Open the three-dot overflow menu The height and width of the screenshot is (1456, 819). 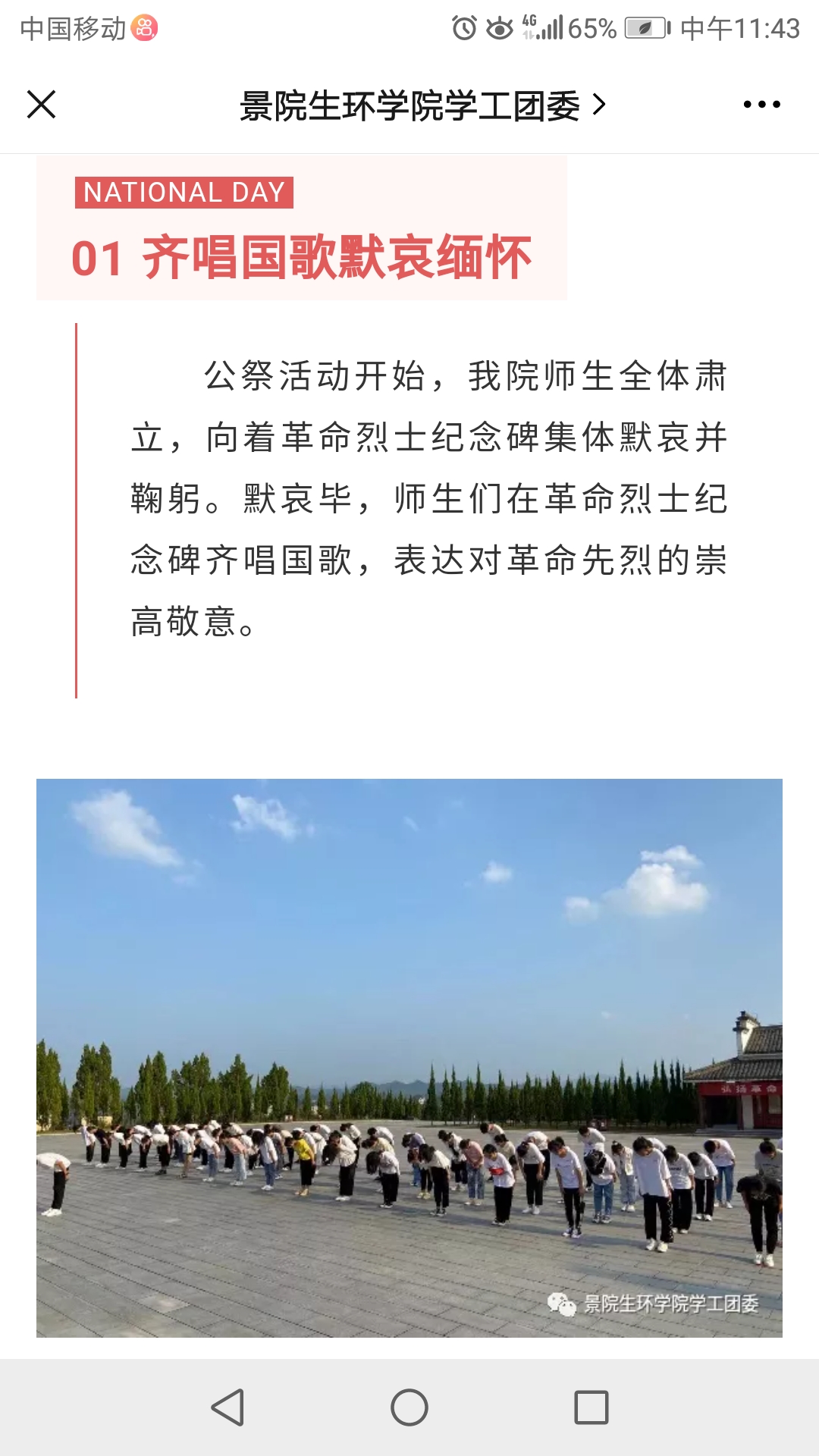[761, 105]
